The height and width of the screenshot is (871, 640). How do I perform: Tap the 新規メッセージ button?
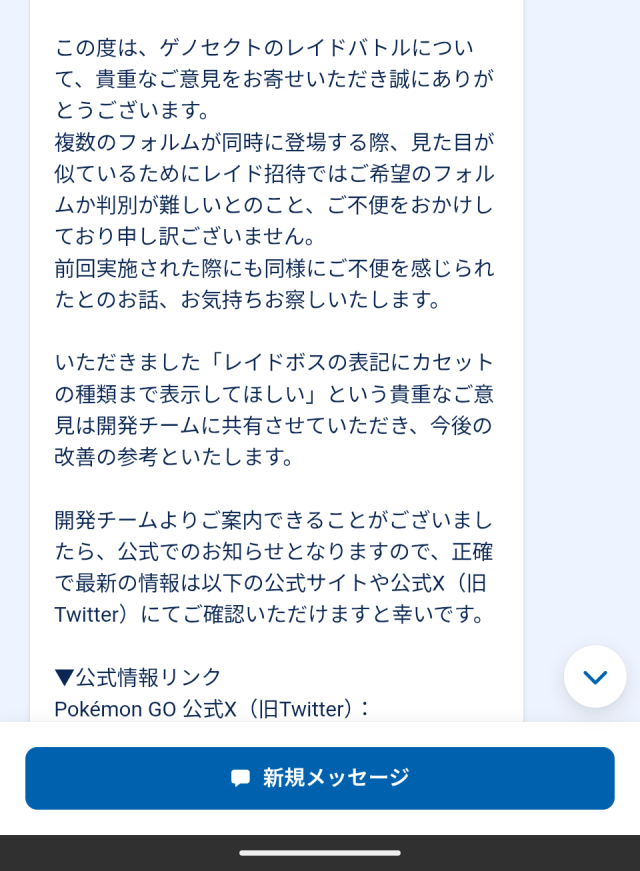(320, 778)
